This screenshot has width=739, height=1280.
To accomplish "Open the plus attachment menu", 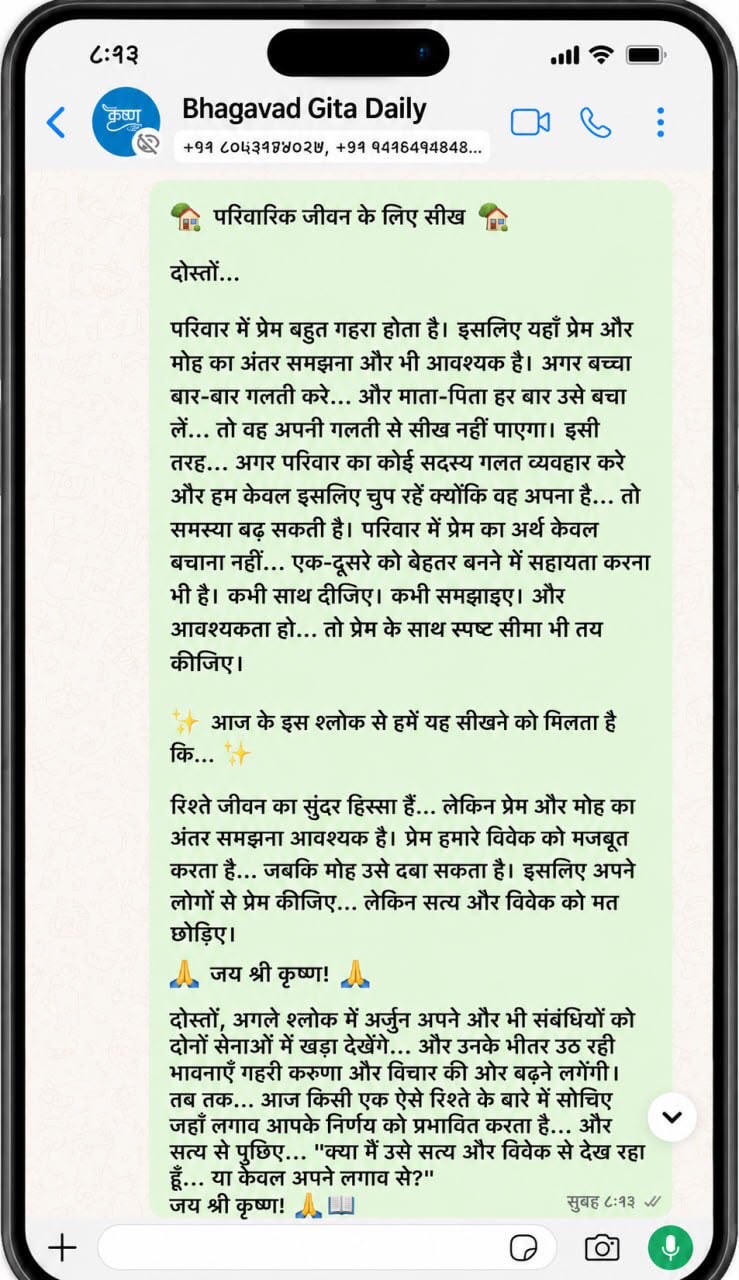I will click(x=62, y=1247).
